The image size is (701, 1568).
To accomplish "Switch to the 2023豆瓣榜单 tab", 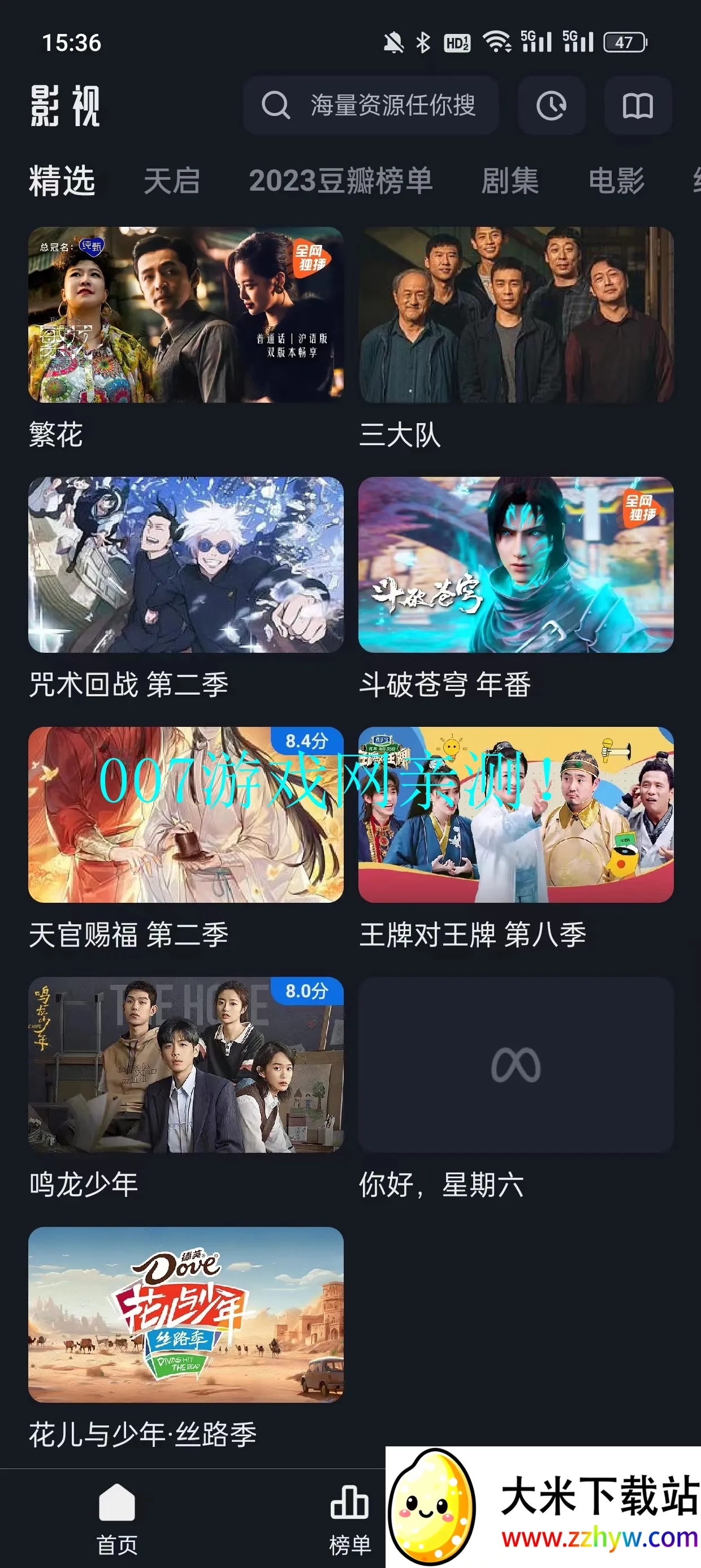I will point(341,181).
